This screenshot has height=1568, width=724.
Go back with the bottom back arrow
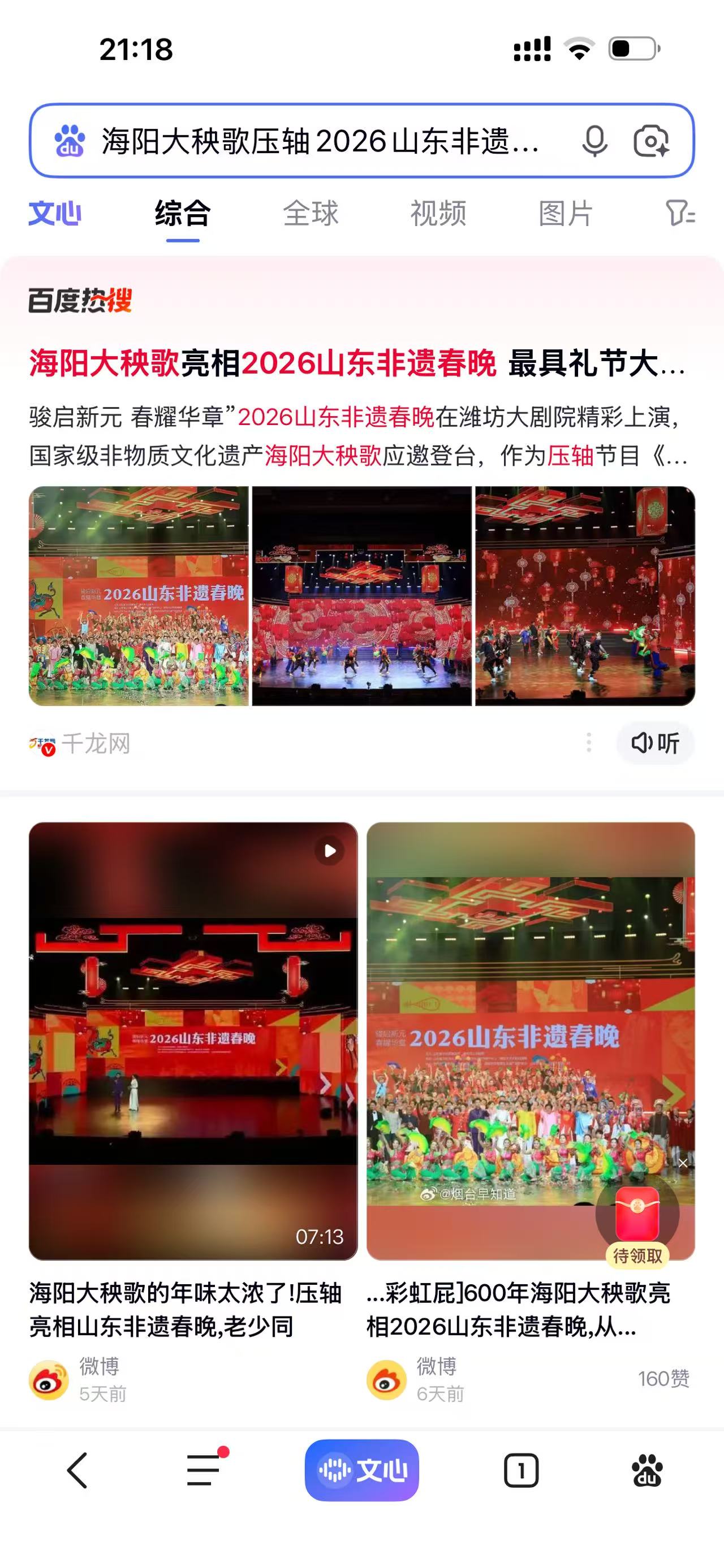[77, 1471]
